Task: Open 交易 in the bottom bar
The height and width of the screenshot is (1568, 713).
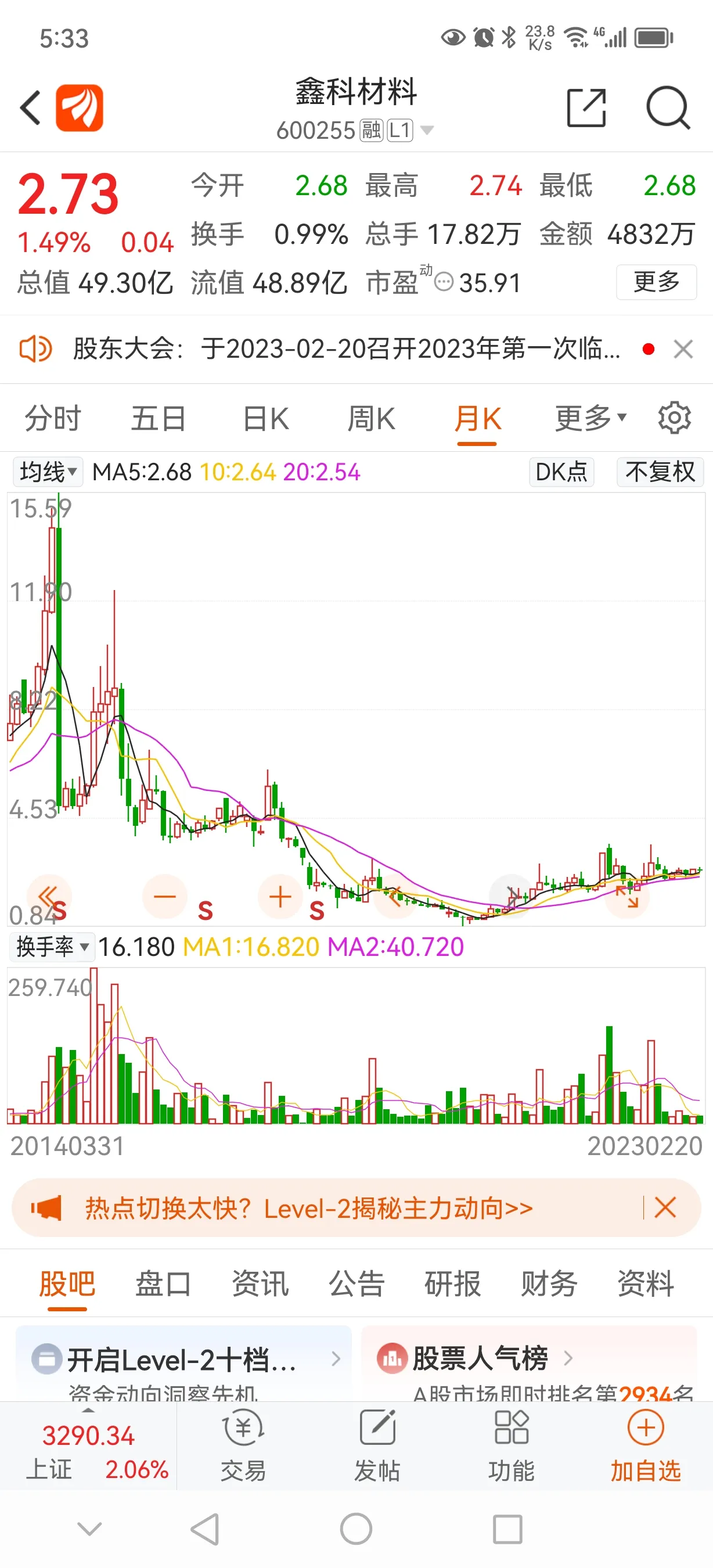Action: pyautogui.click(x=243, y=1446)
